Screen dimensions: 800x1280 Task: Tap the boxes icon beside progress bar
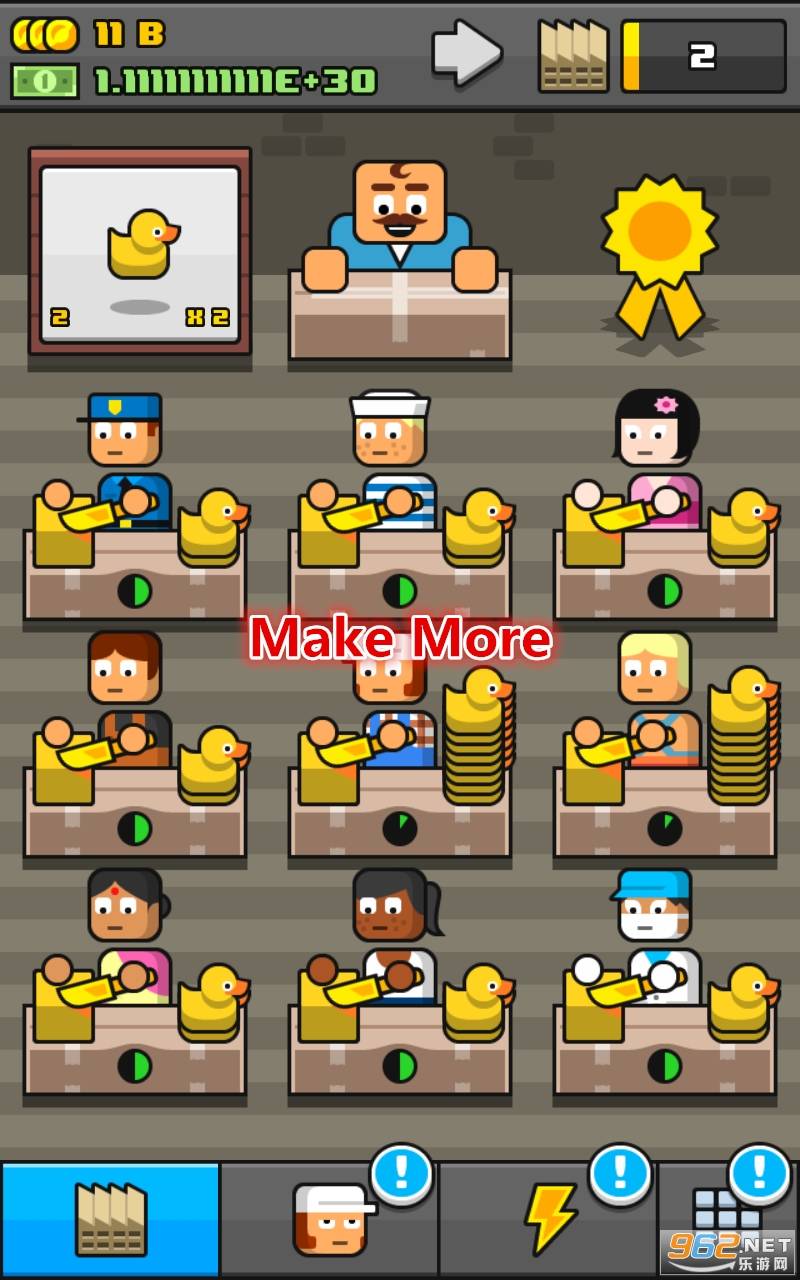pyautogui.click(x=573, y=56)
